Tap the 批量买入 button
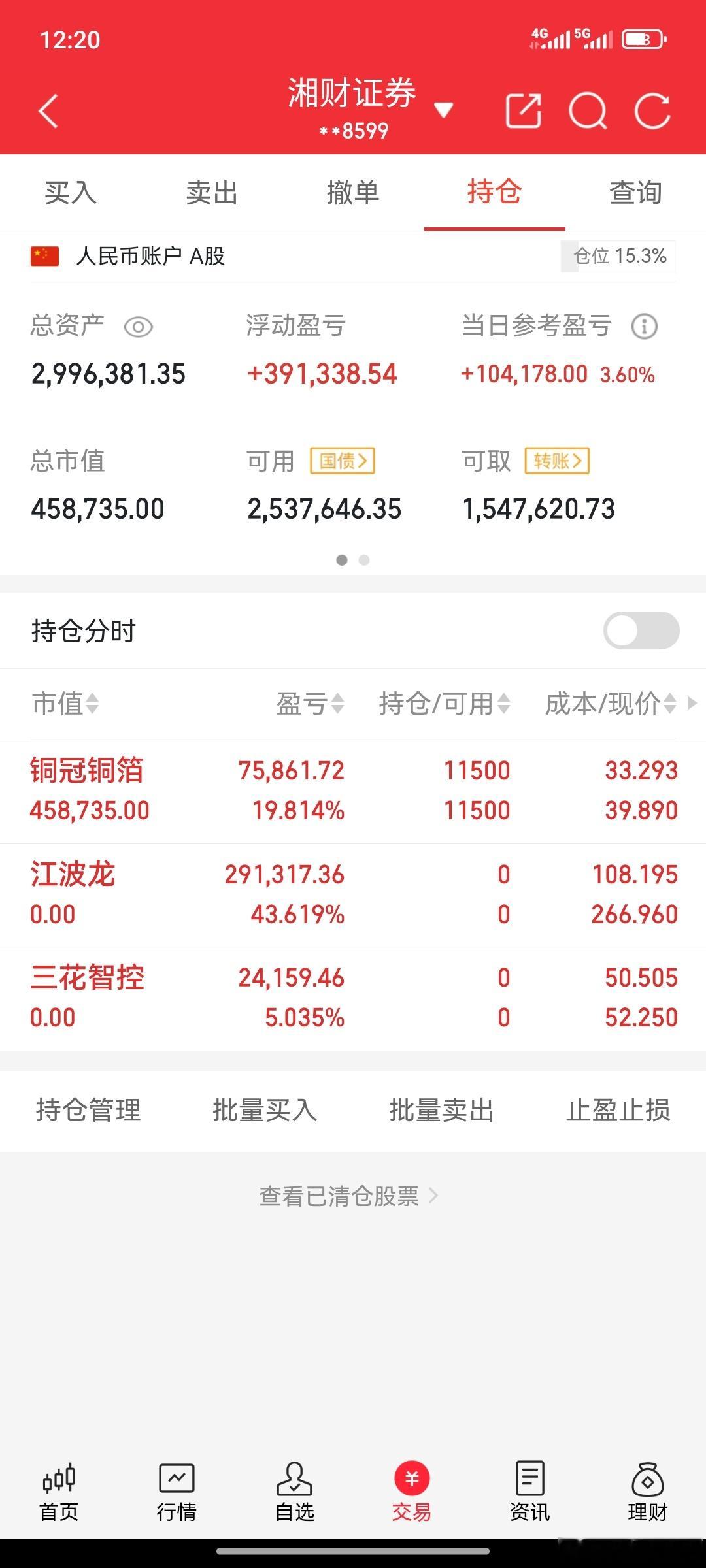The image size is (706, 1568). click(x=265, y=1109)
